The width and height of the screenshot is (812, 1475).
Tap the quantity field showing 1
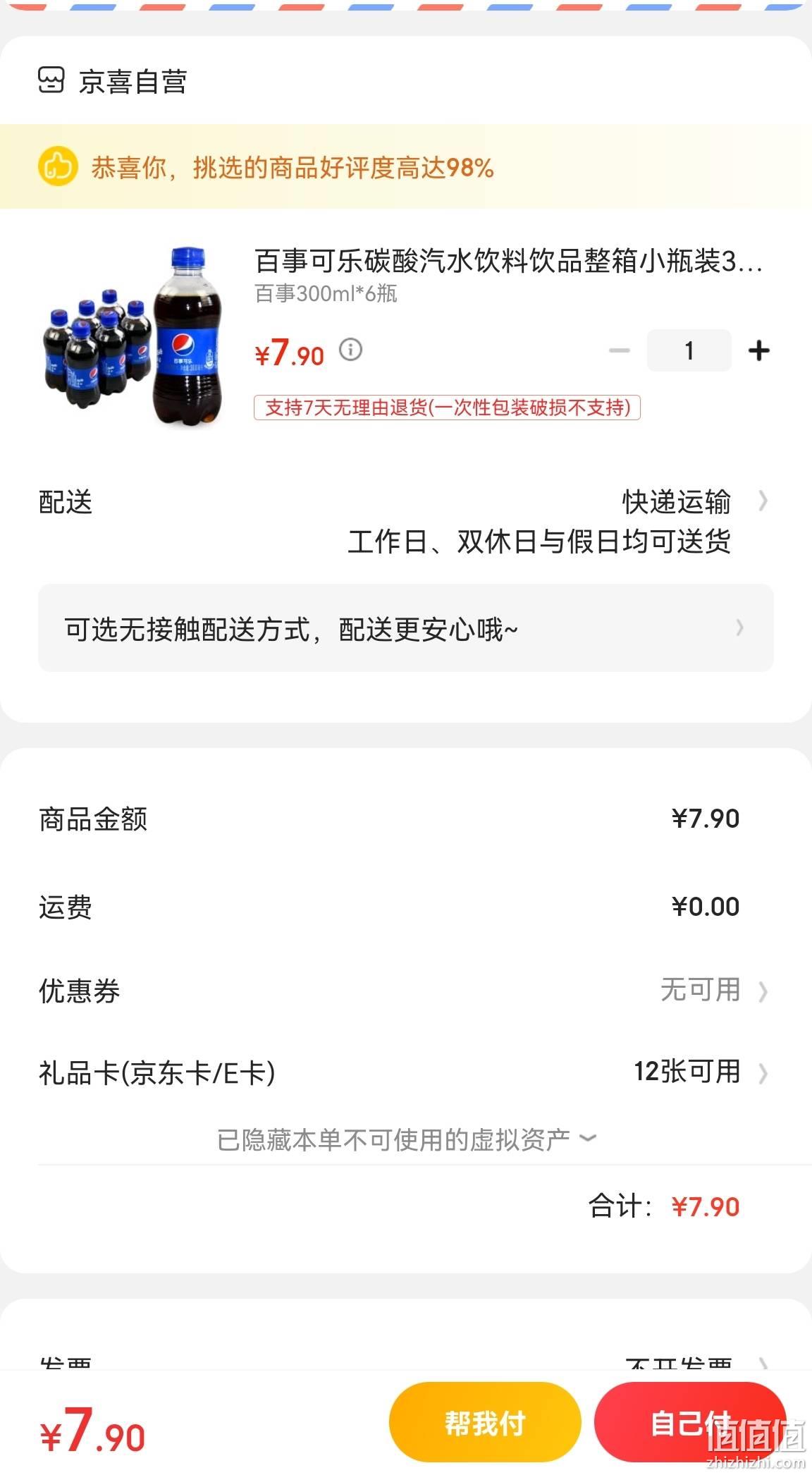(x=689, y=350)
